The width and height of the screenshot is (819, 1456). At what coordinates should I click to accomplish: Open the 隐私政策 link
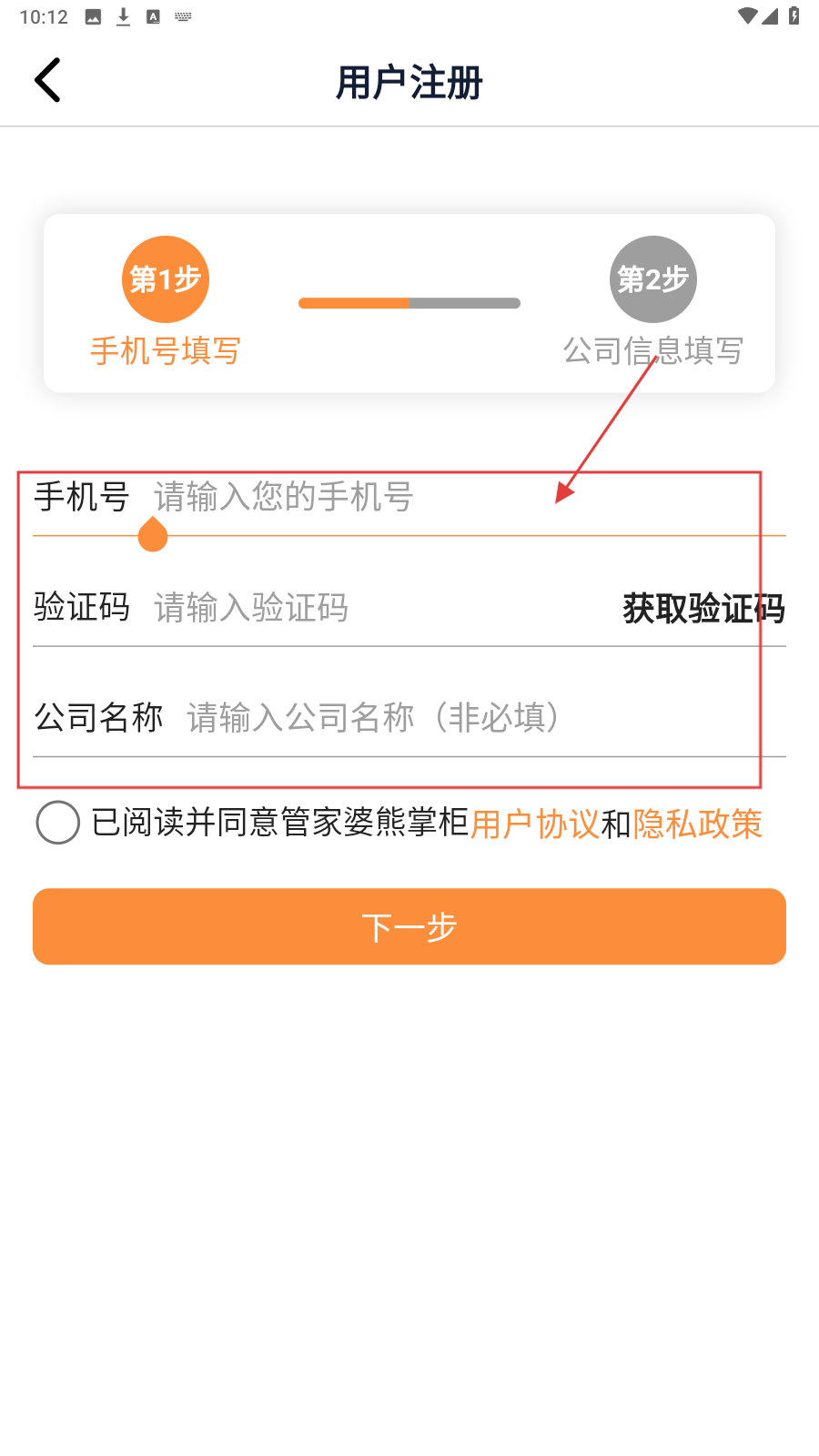697,824
